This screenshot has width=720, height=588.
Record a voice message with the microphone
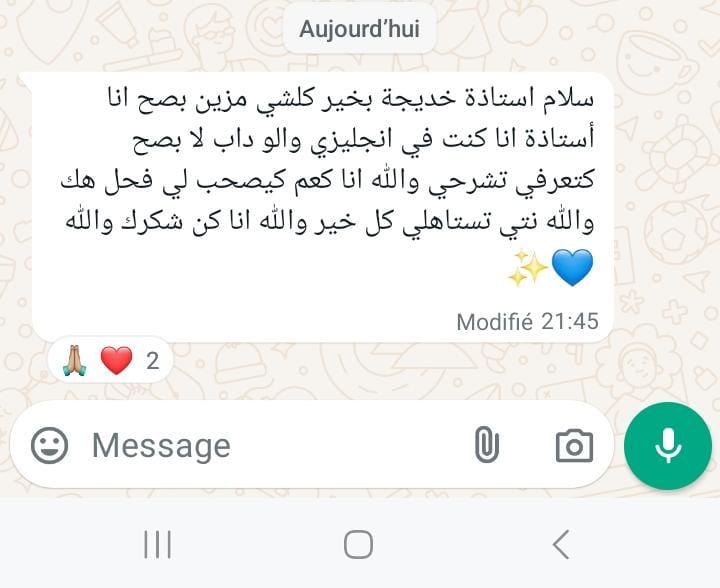pyautogui.click(x=667, y=446)
